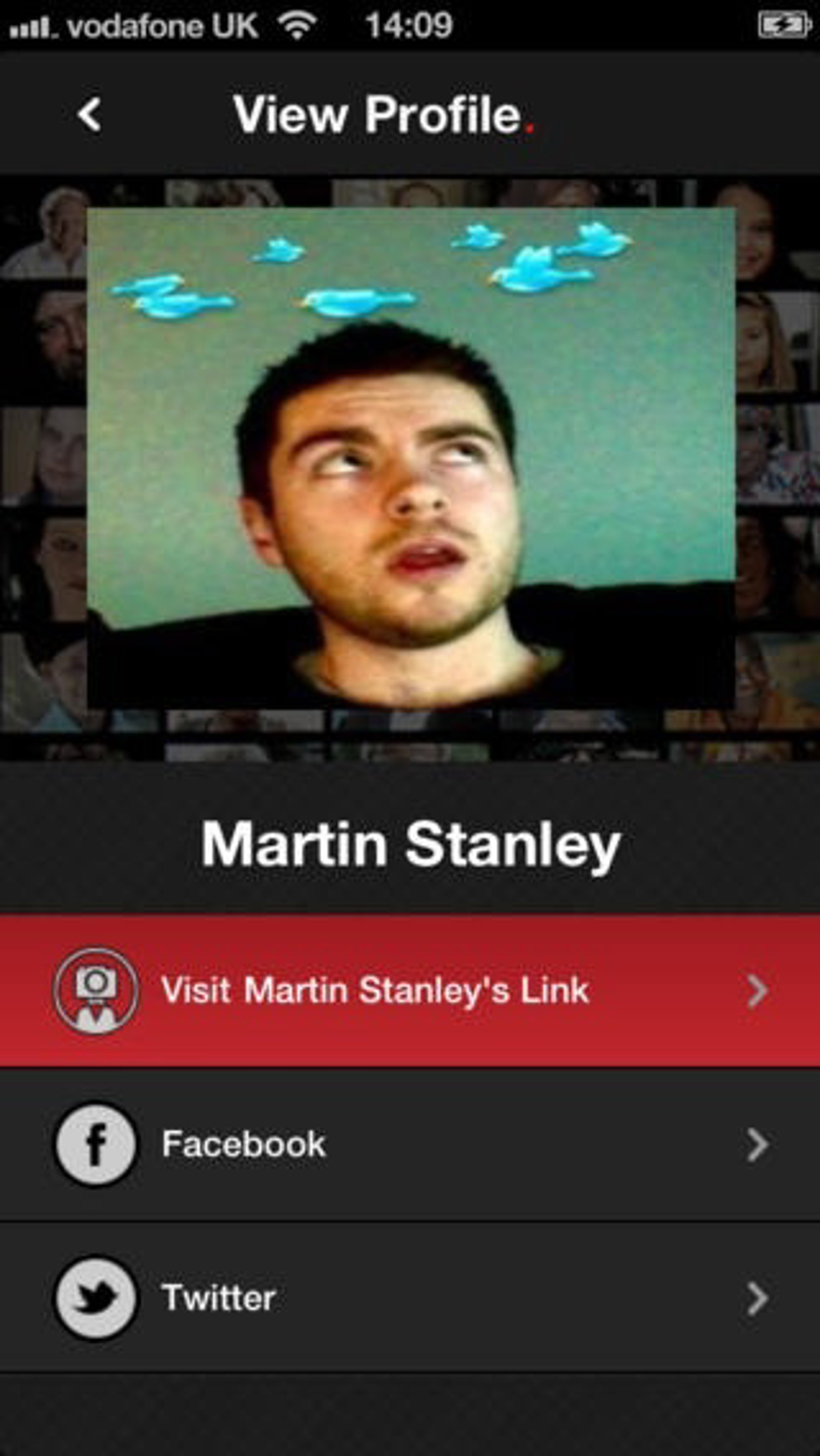
Task: Go back using the header arrow
Action: [x=90, y=115]
